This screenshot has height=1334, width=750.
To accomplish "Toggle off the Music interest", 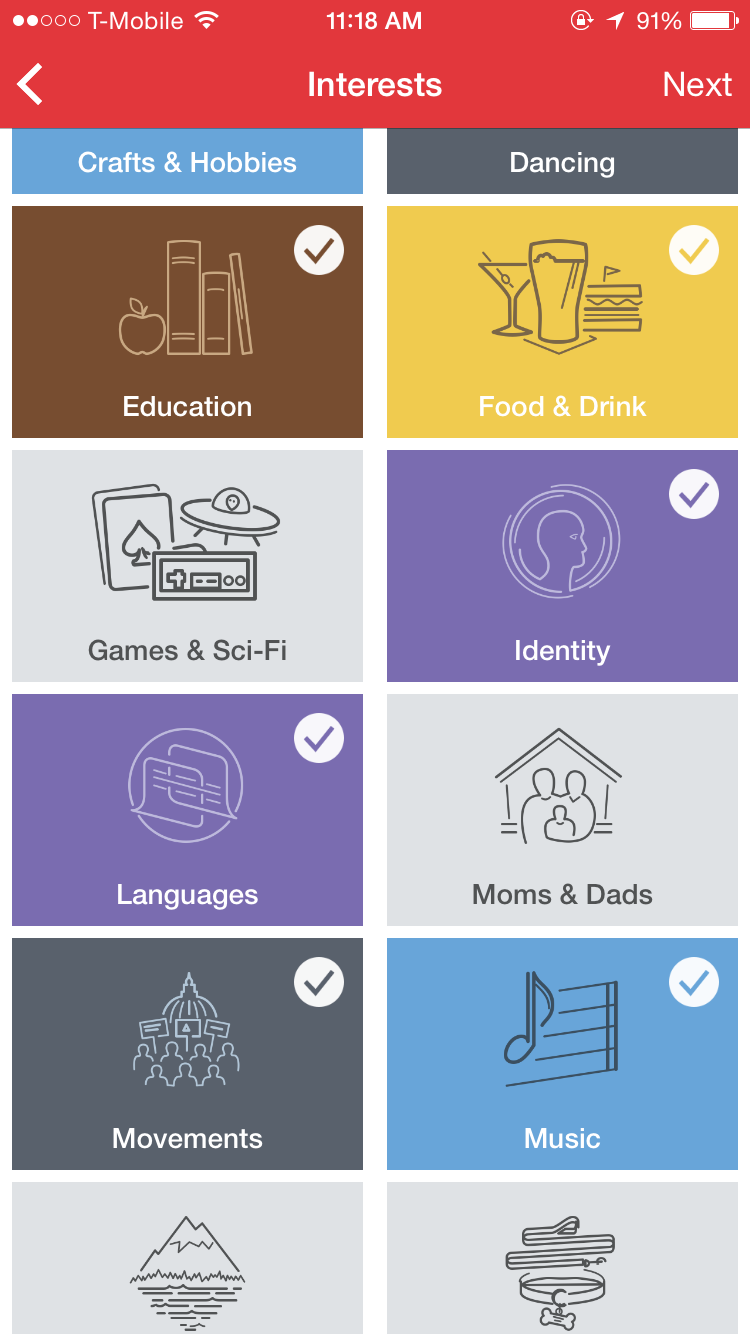I will click(x=562, y=1054).
